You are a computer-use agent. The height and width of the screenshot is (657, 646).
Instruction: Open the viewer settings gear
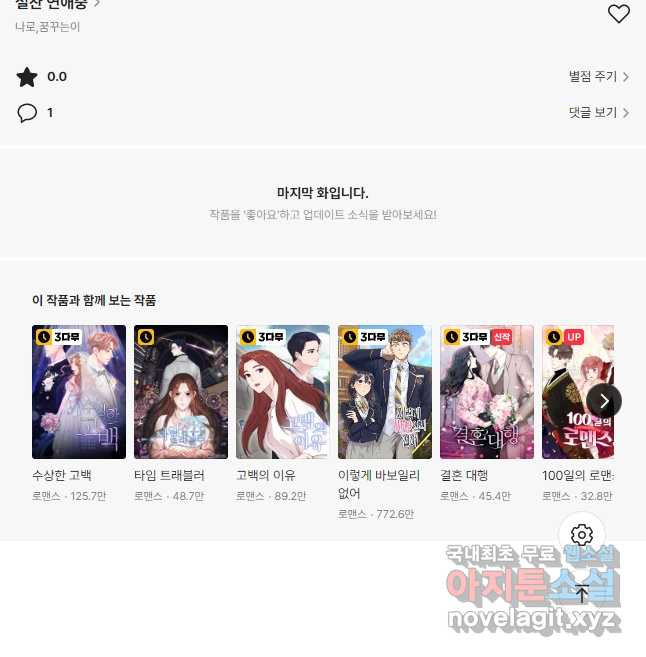tap(582, 535)
